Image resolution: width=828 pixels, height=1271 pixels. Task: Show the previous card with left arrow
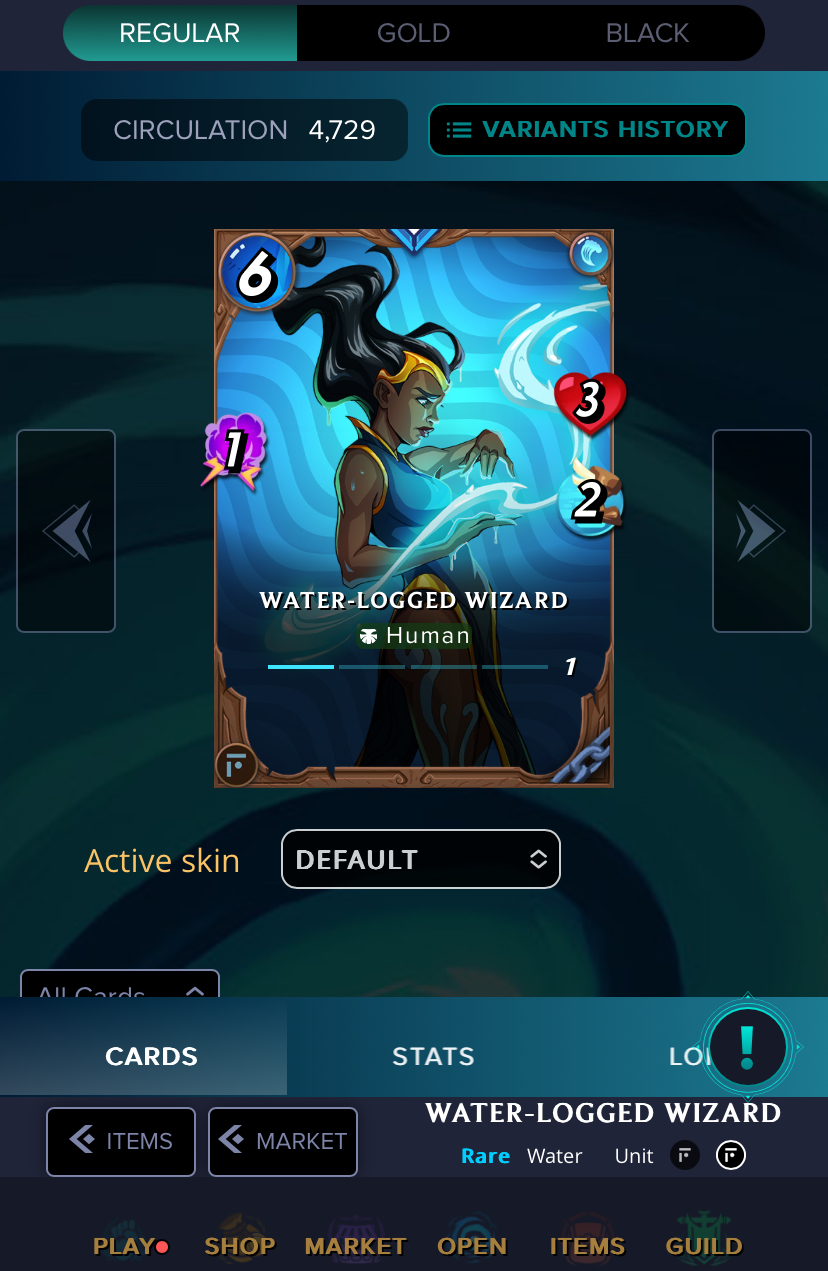(x=66, y=531)
